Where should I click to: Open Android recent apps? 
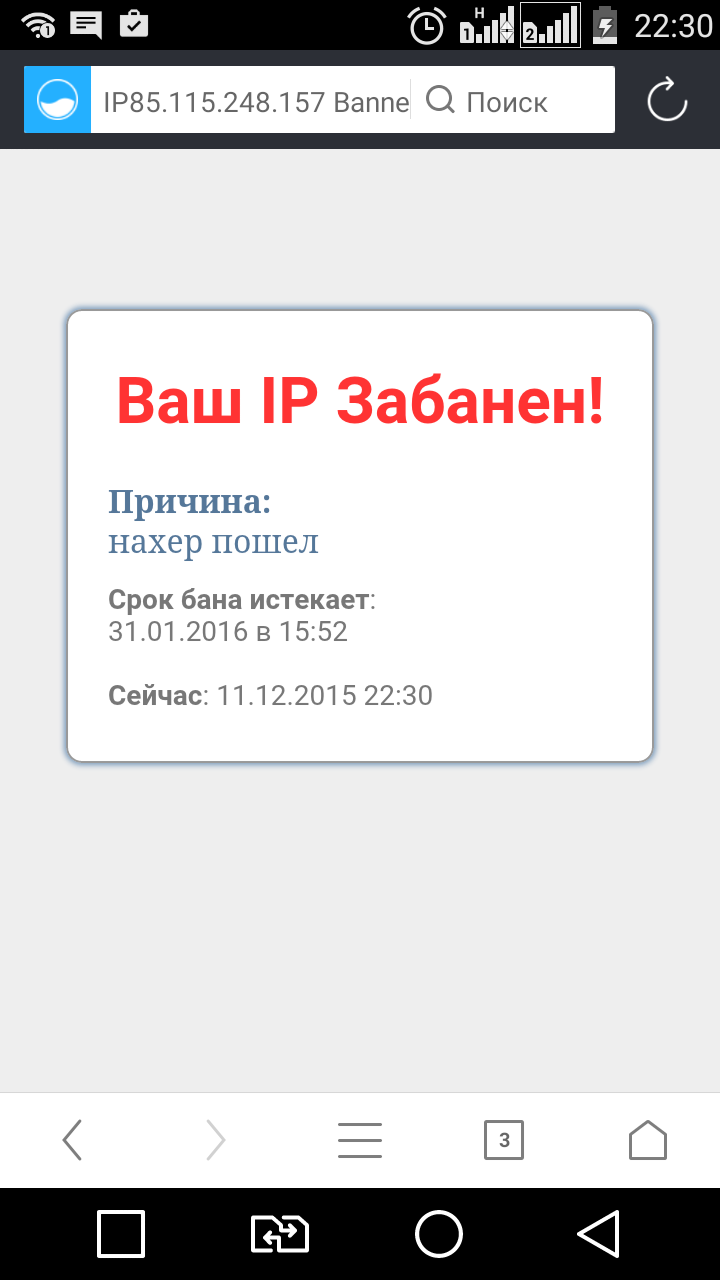pyautogui.click(x=121, y=1234)
